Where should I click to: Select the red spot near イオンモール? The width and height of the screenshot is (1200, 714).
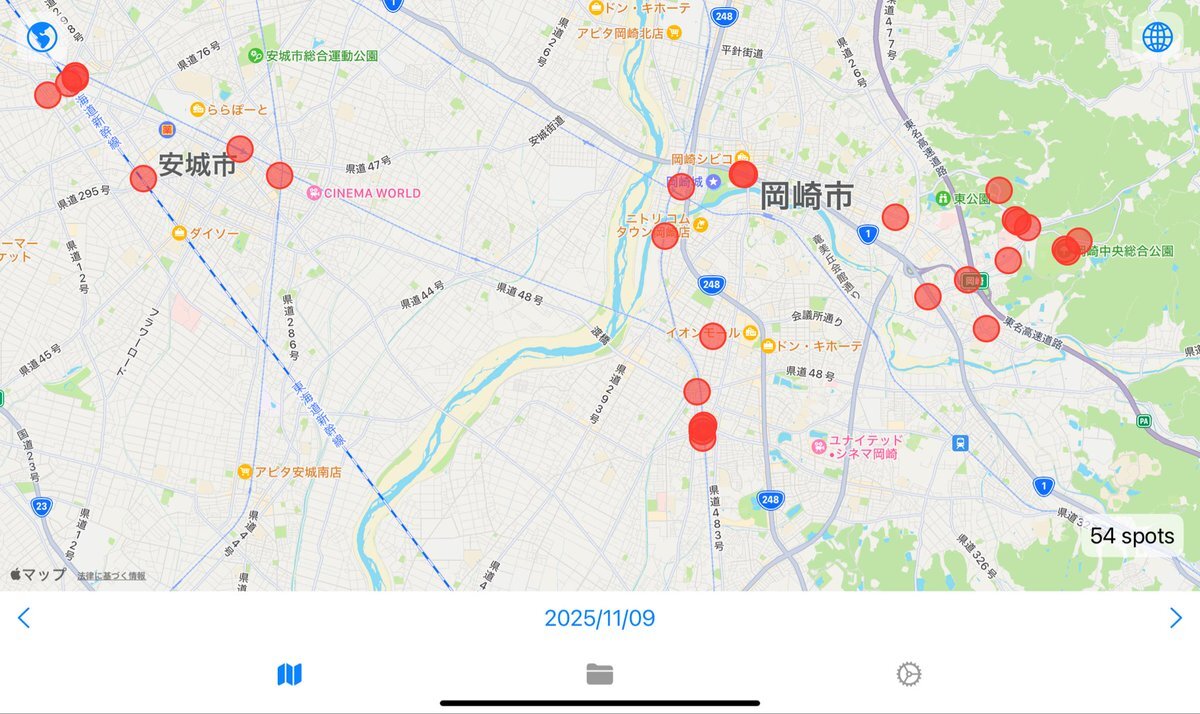712,337
